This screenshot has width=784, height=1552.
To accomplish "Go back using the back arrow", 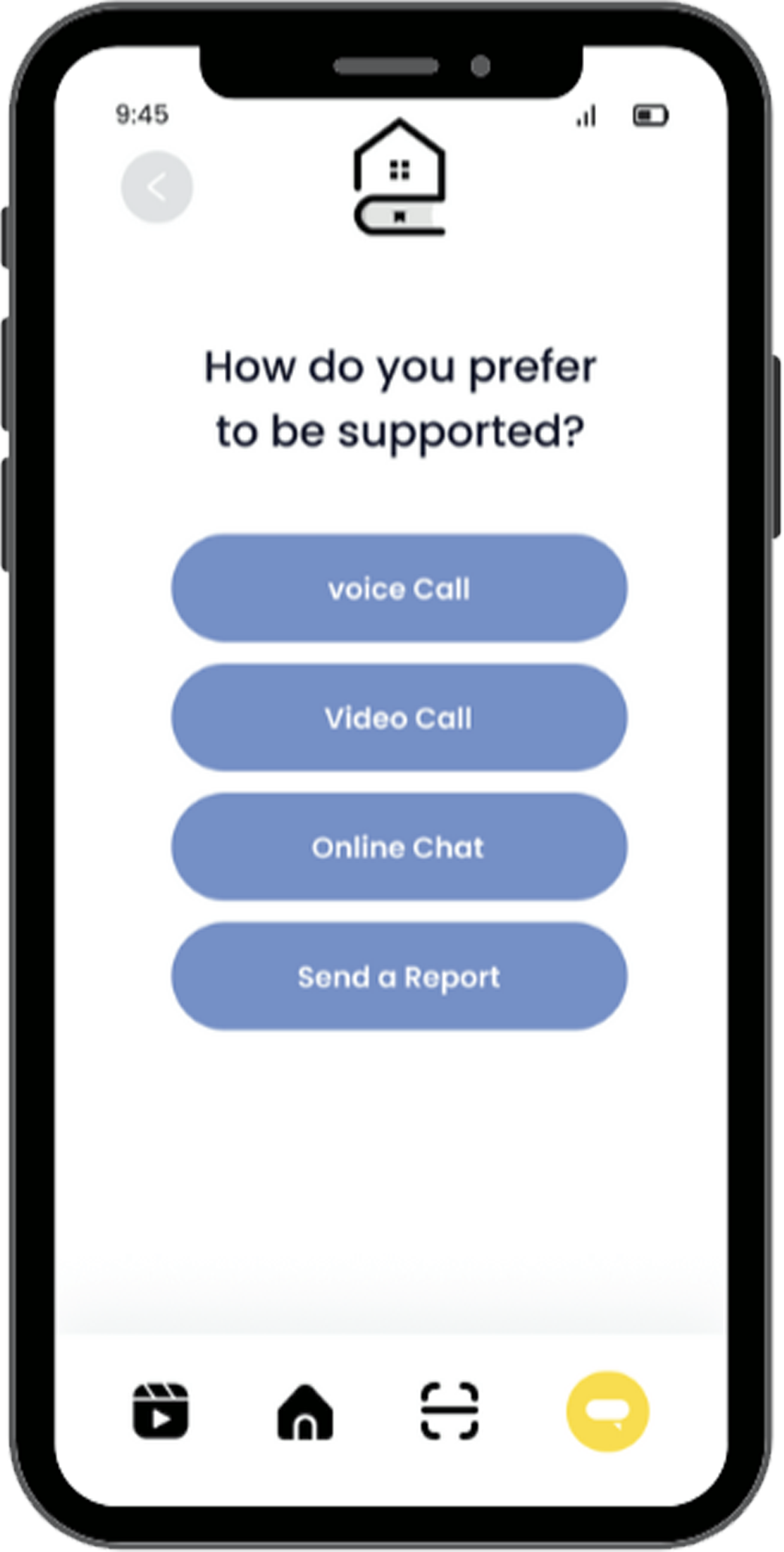I will click(156, 187).
